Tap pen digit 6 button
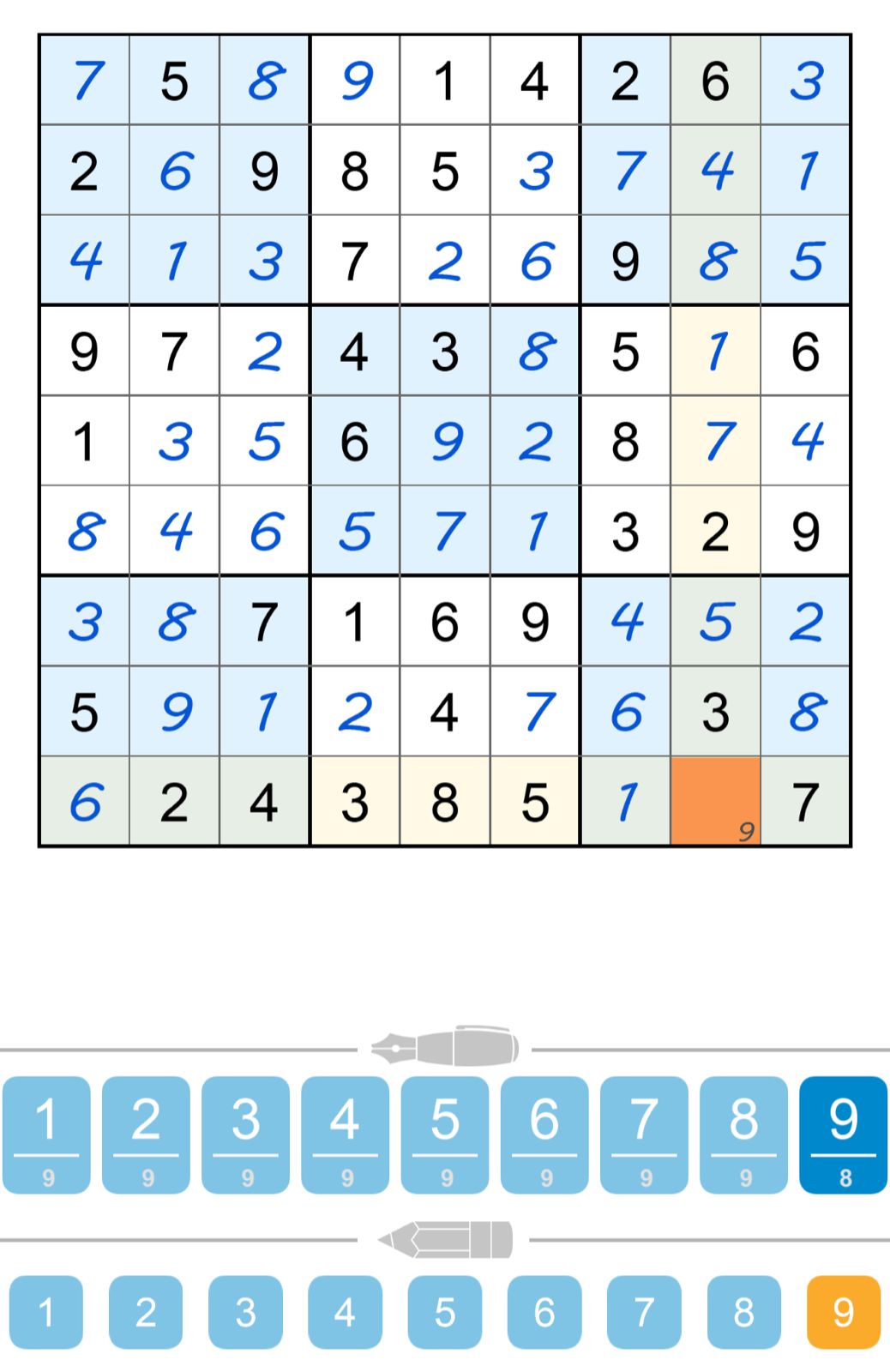Screen dimensions: 890x1372 pyautogui.click(x=544, y=1134)
